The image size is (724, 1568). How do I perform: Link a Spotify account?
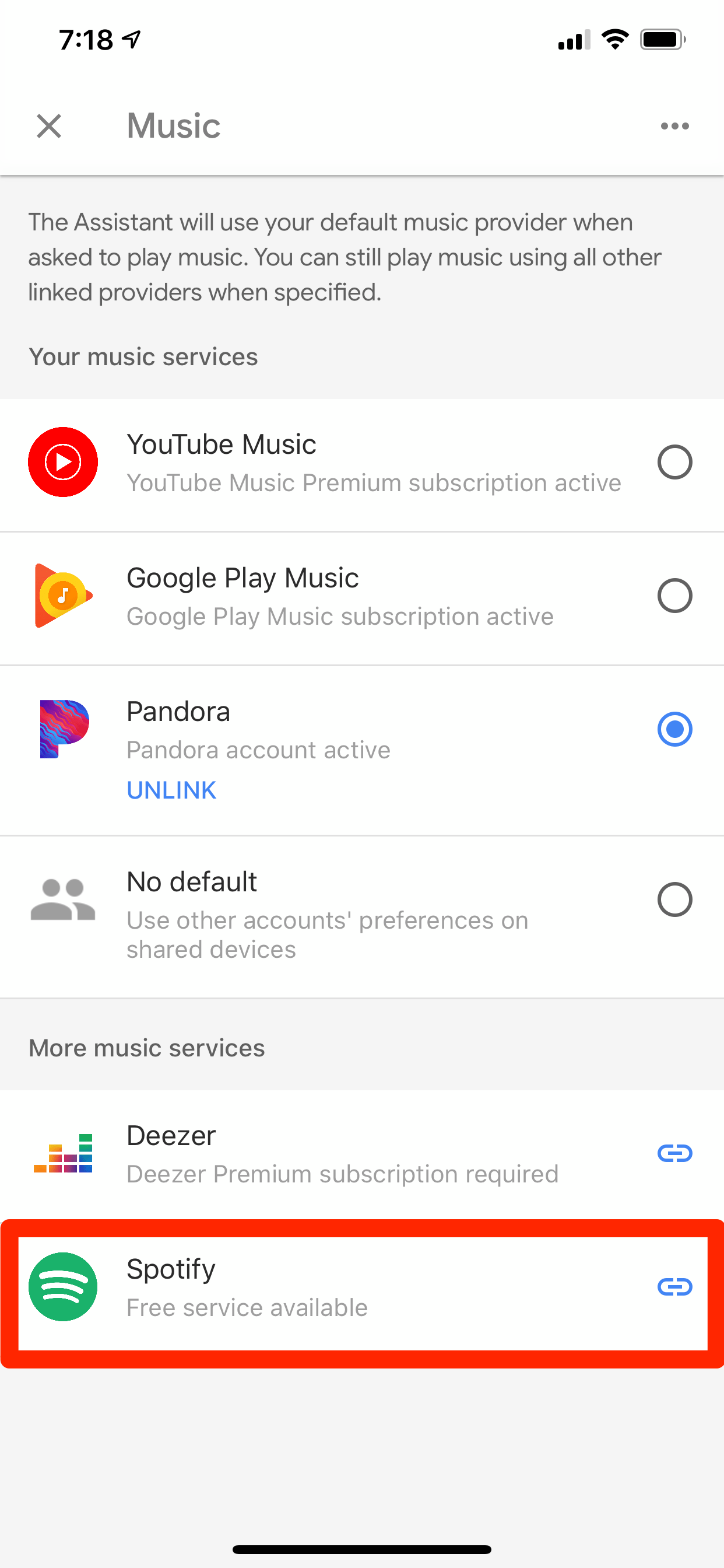(674, 1286)
